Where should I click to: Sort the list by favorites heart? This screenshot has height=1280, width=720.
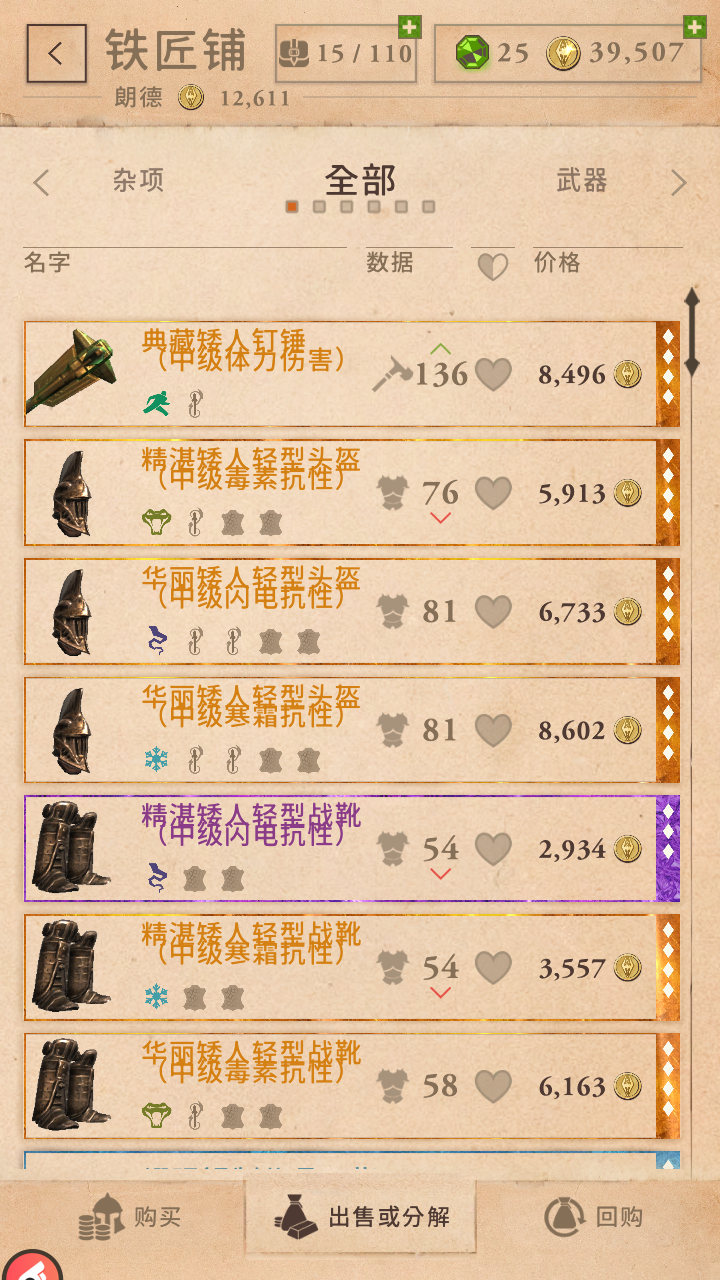click(x=492, y=266)
